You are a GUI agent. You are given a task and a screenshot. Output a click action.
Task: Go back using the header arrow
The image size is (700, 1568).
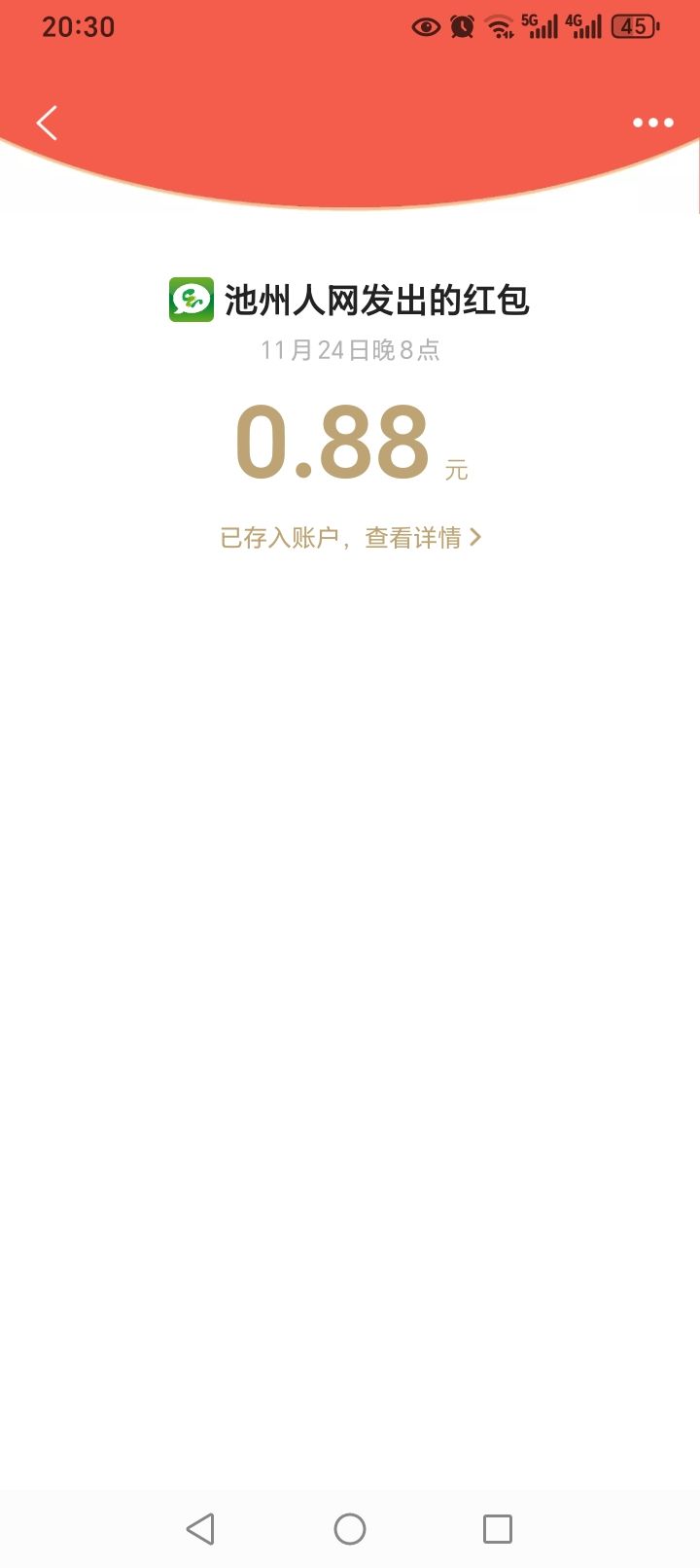click(47, 123)
